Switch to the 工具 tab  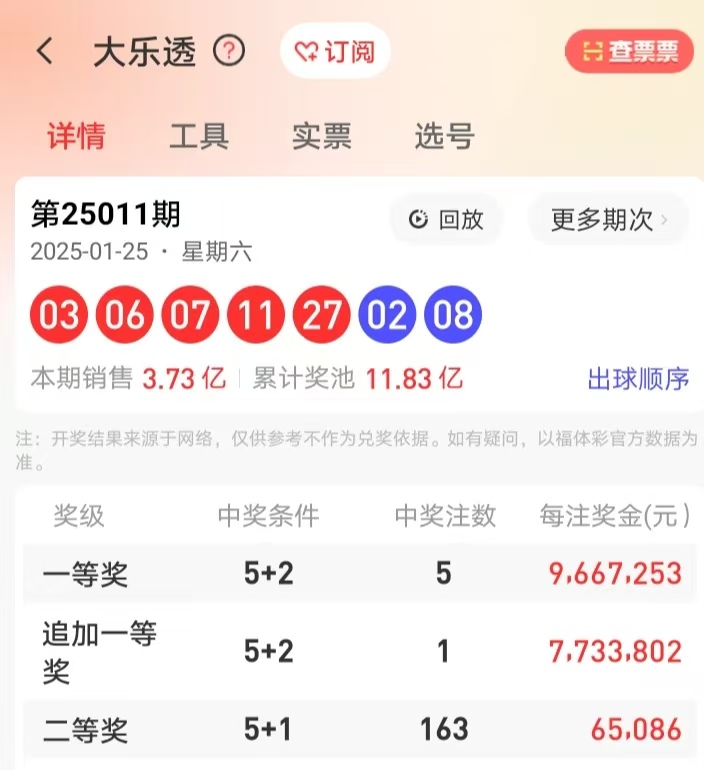click(x=199, y=136)
